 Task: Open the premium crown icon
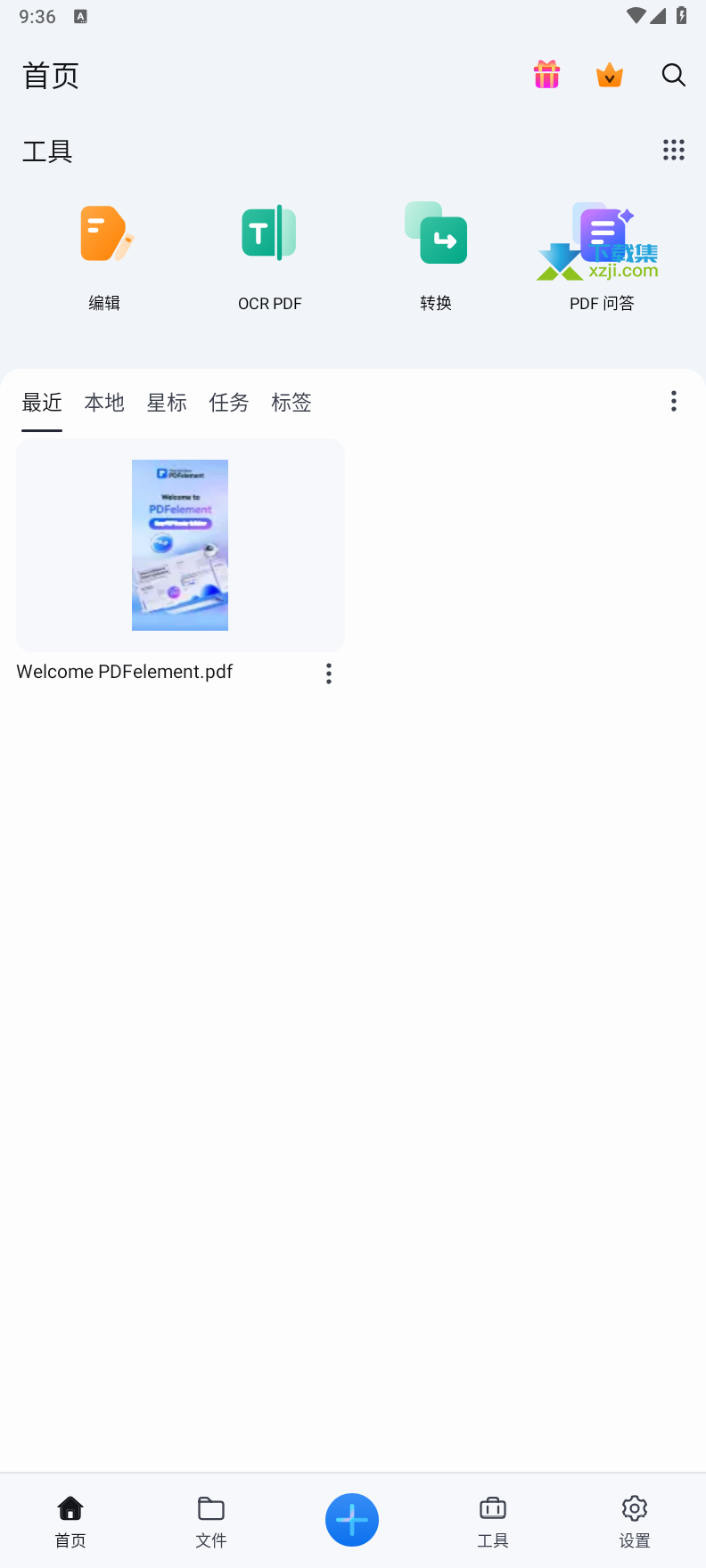tap(610, 76)
